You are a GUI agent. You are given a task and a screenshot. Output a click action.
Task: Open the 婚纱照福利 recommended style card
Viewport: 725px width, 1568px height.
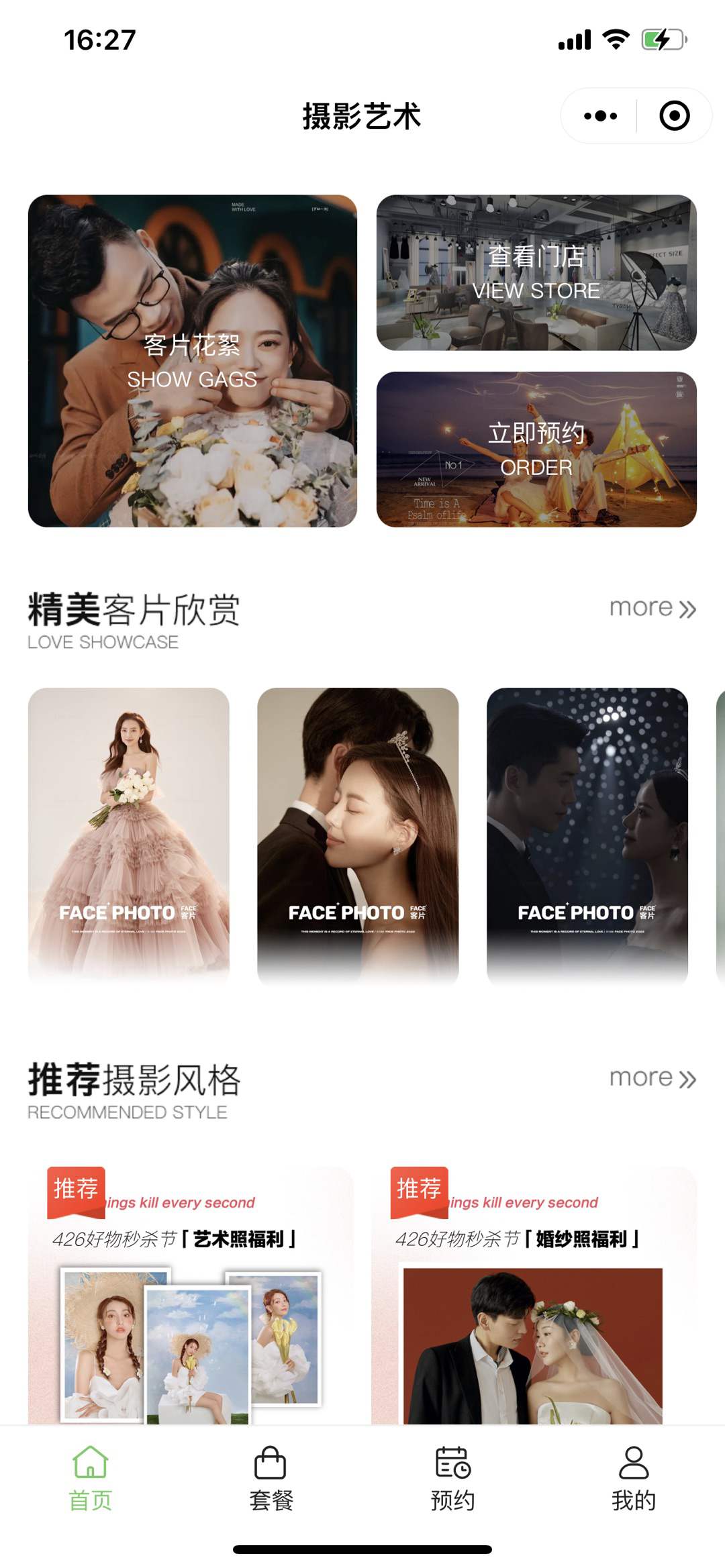point(534,1295)
